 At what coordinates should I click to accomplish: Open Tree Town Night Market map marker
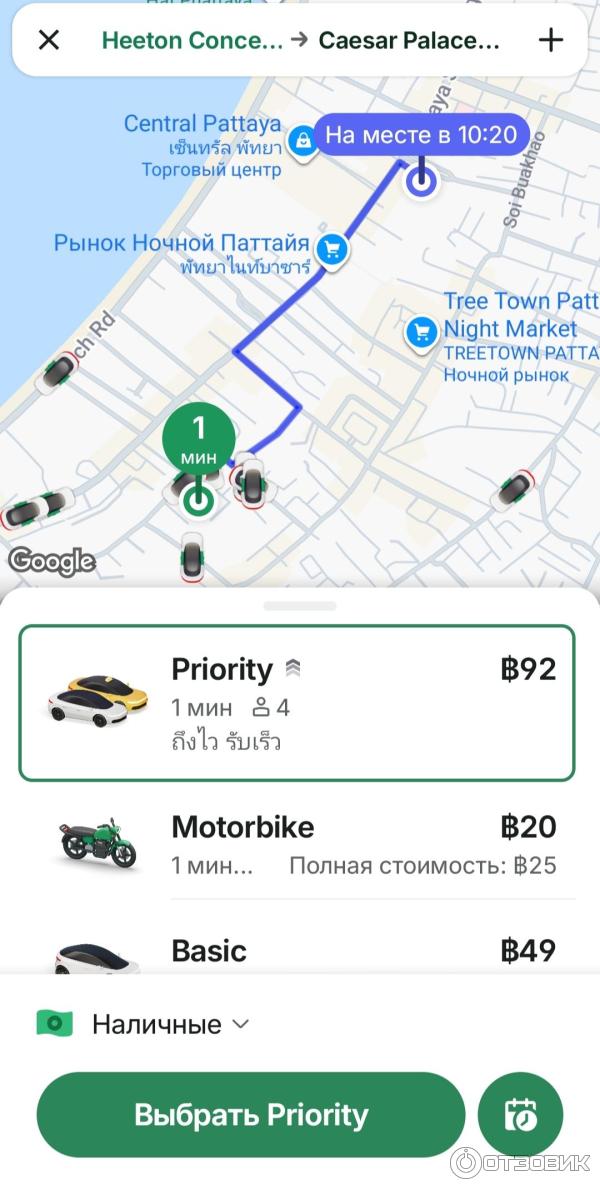422,331
